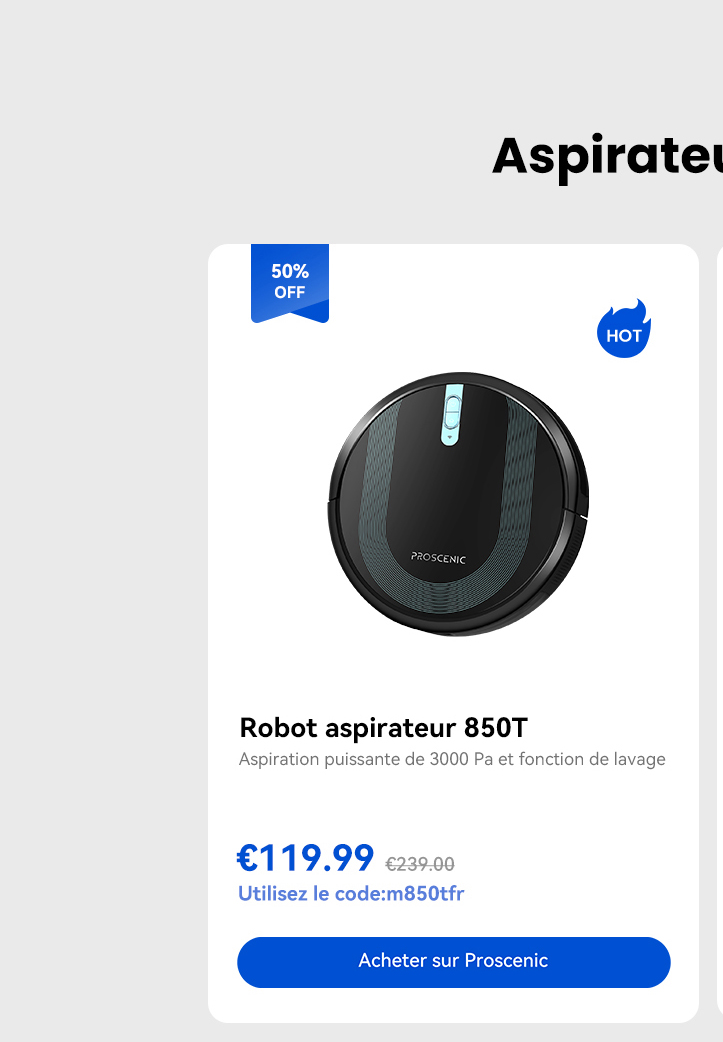Tap the Acheter sur Proscenic button
This screenshot has height=1042, width=723.
[453, 961]
